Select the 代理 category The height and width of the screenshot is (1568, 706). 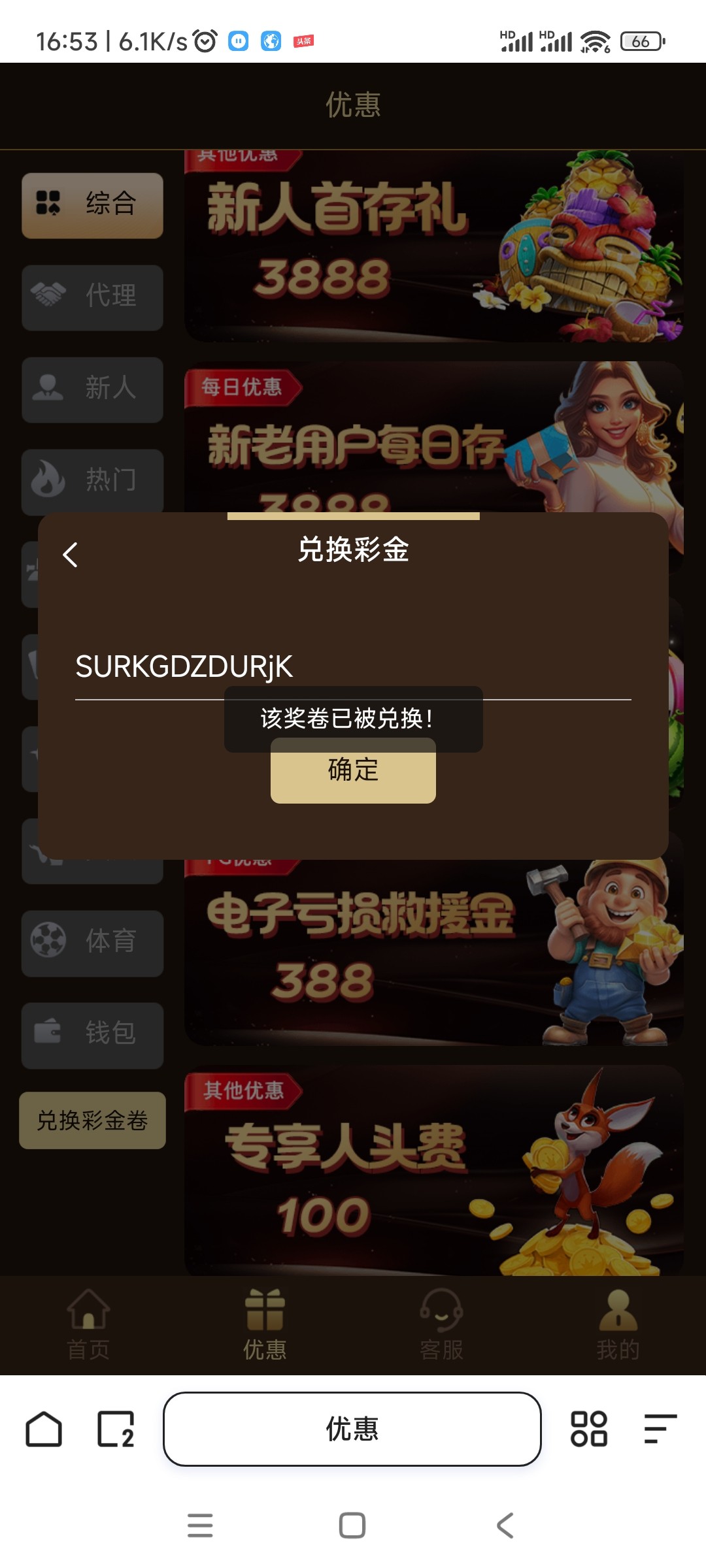point(92,297)
